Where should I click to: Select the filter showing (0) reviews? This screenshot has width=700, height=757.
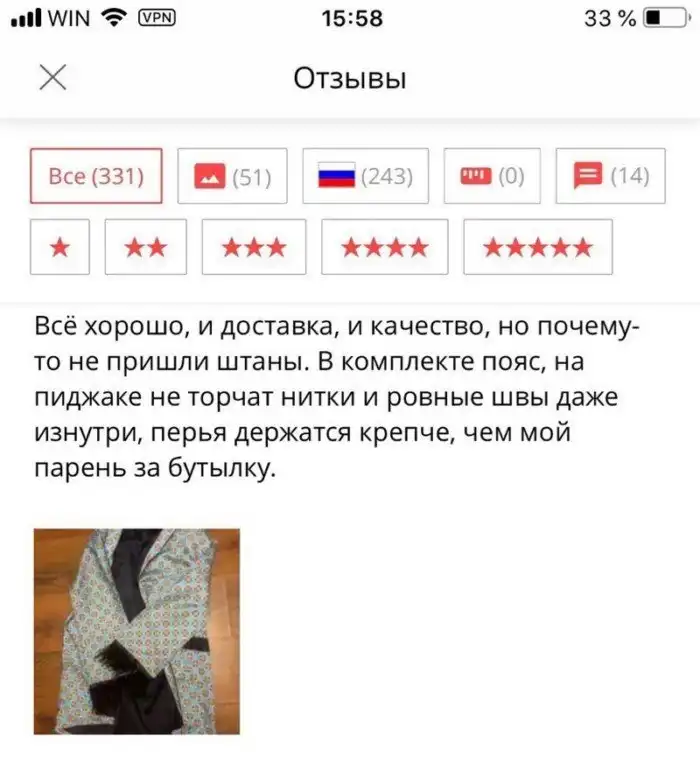click(491, 177)
